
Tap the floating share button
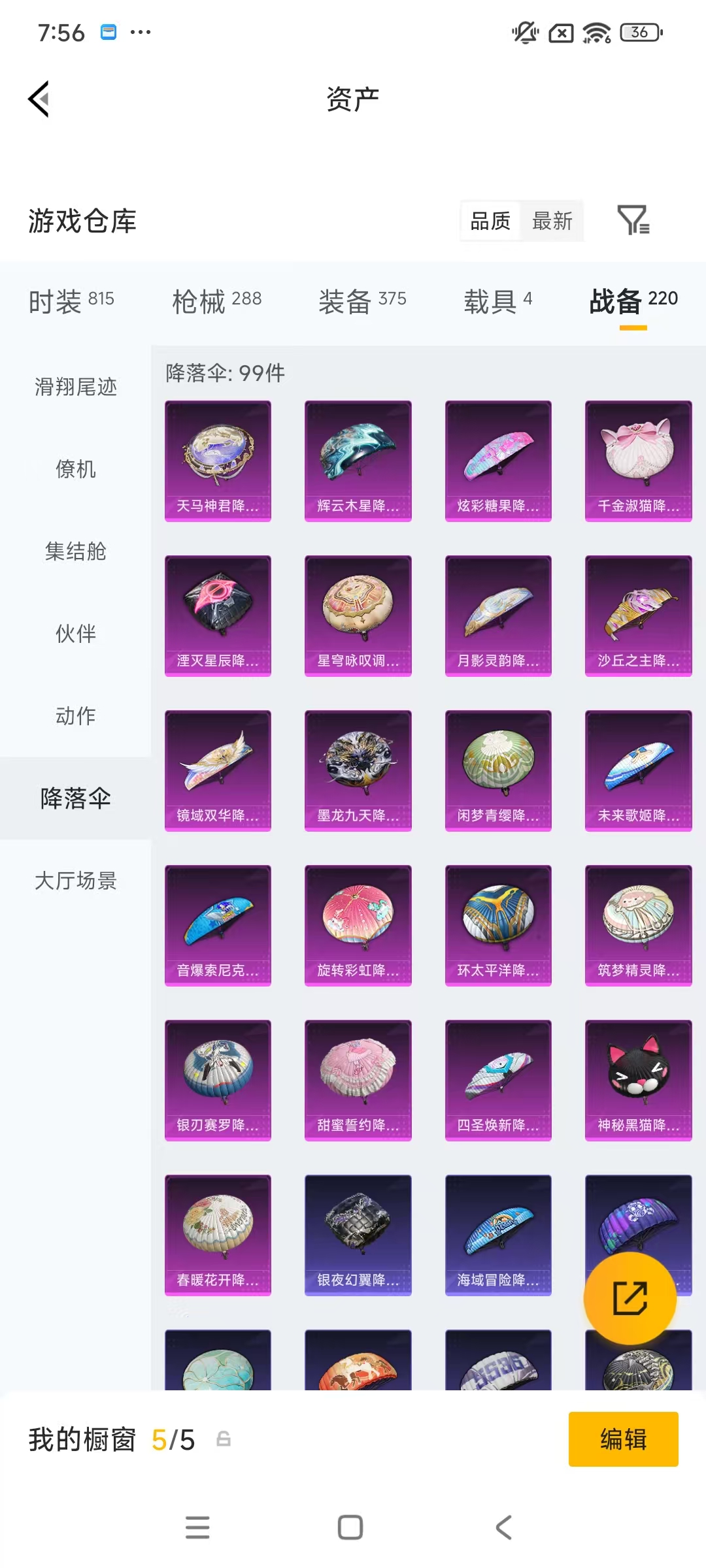click(630, 1299)
